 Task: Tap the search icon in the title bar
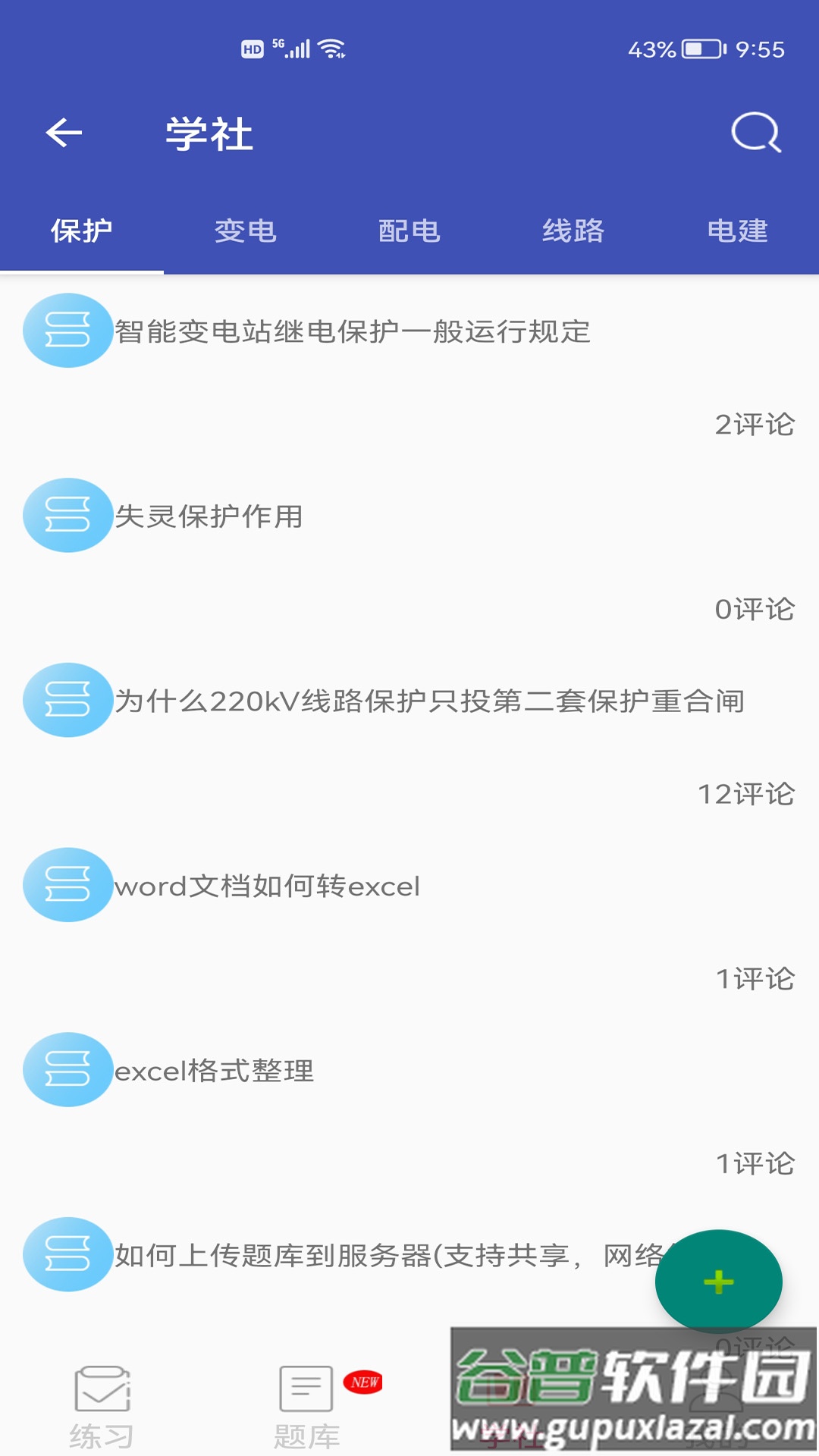coord(755,134)
